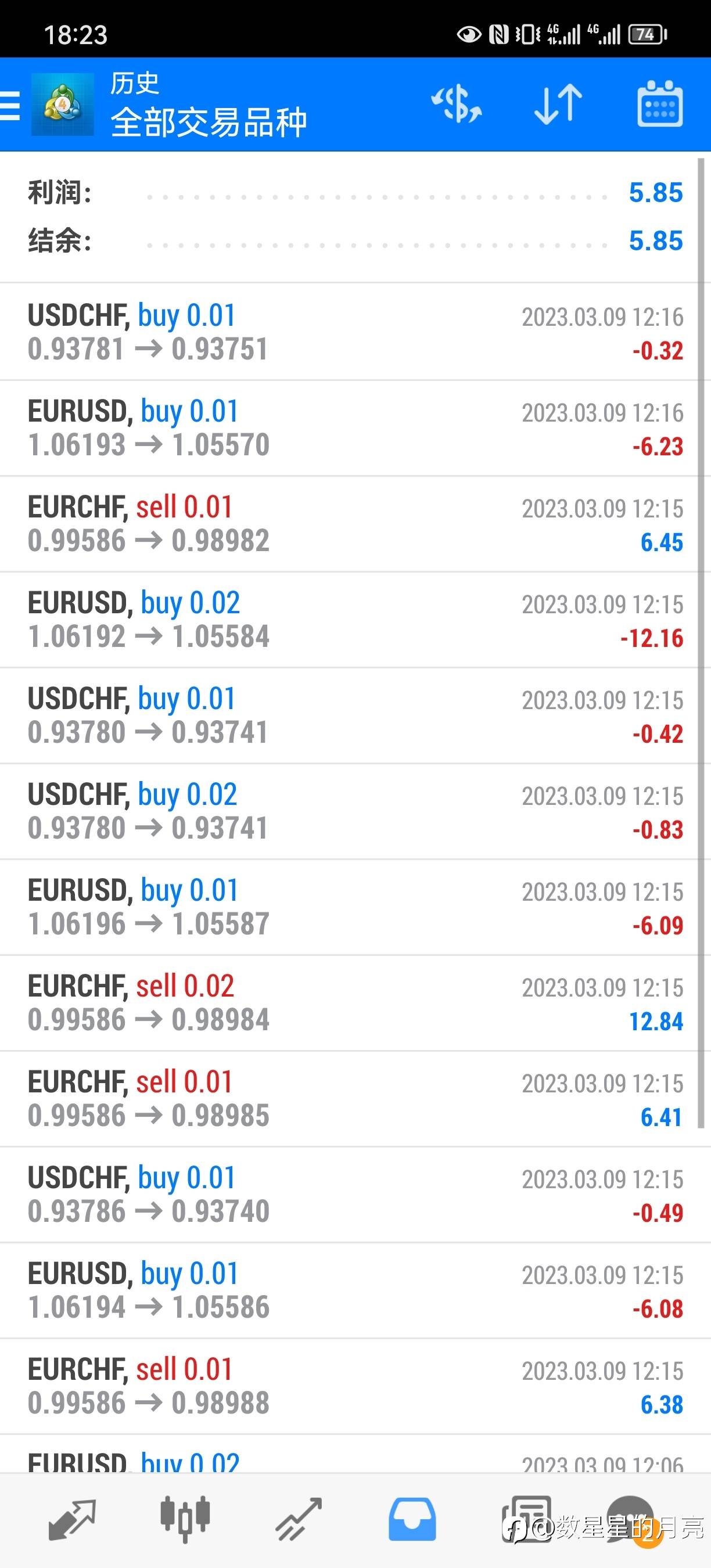This screenshot has height=1568, width=711.
Task: Open the EURCHF sell 0.02 trade with 12.84
Action: click(x=355, y=1003)
